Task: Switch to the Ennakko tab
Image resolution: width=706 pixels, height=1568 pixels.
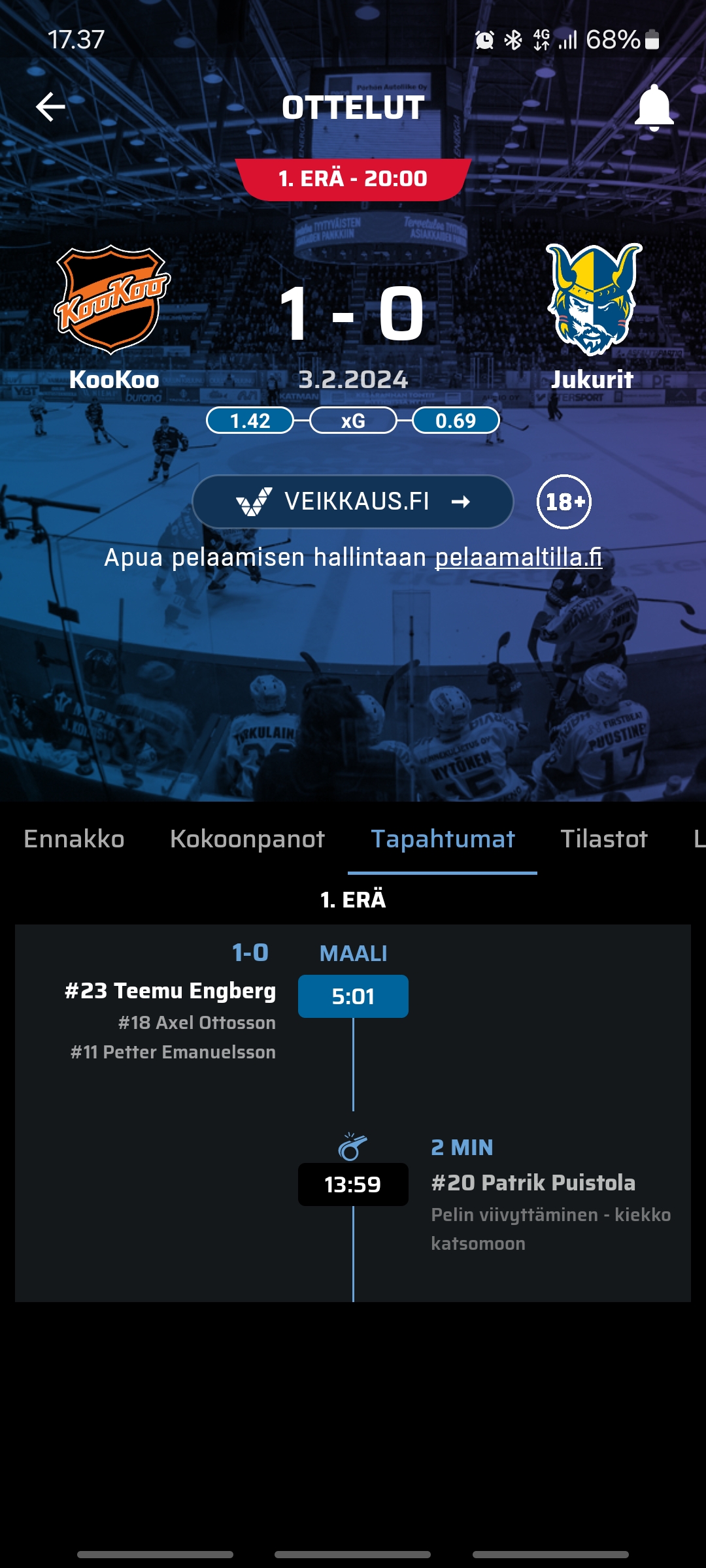Action: point(74,839)
